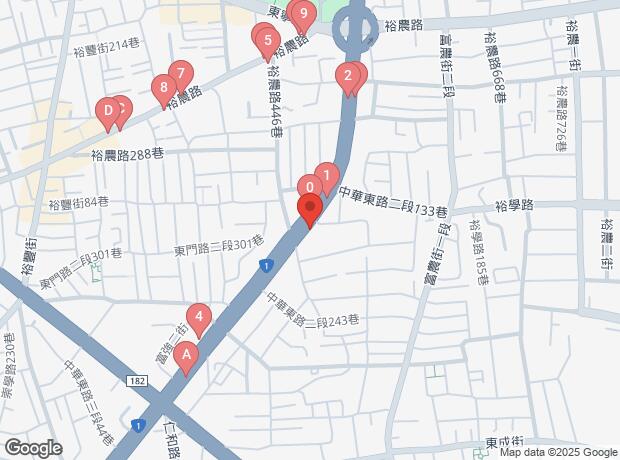Open map marker 7
The width and height of the screenshot is (620, 460).
[180, 73]
